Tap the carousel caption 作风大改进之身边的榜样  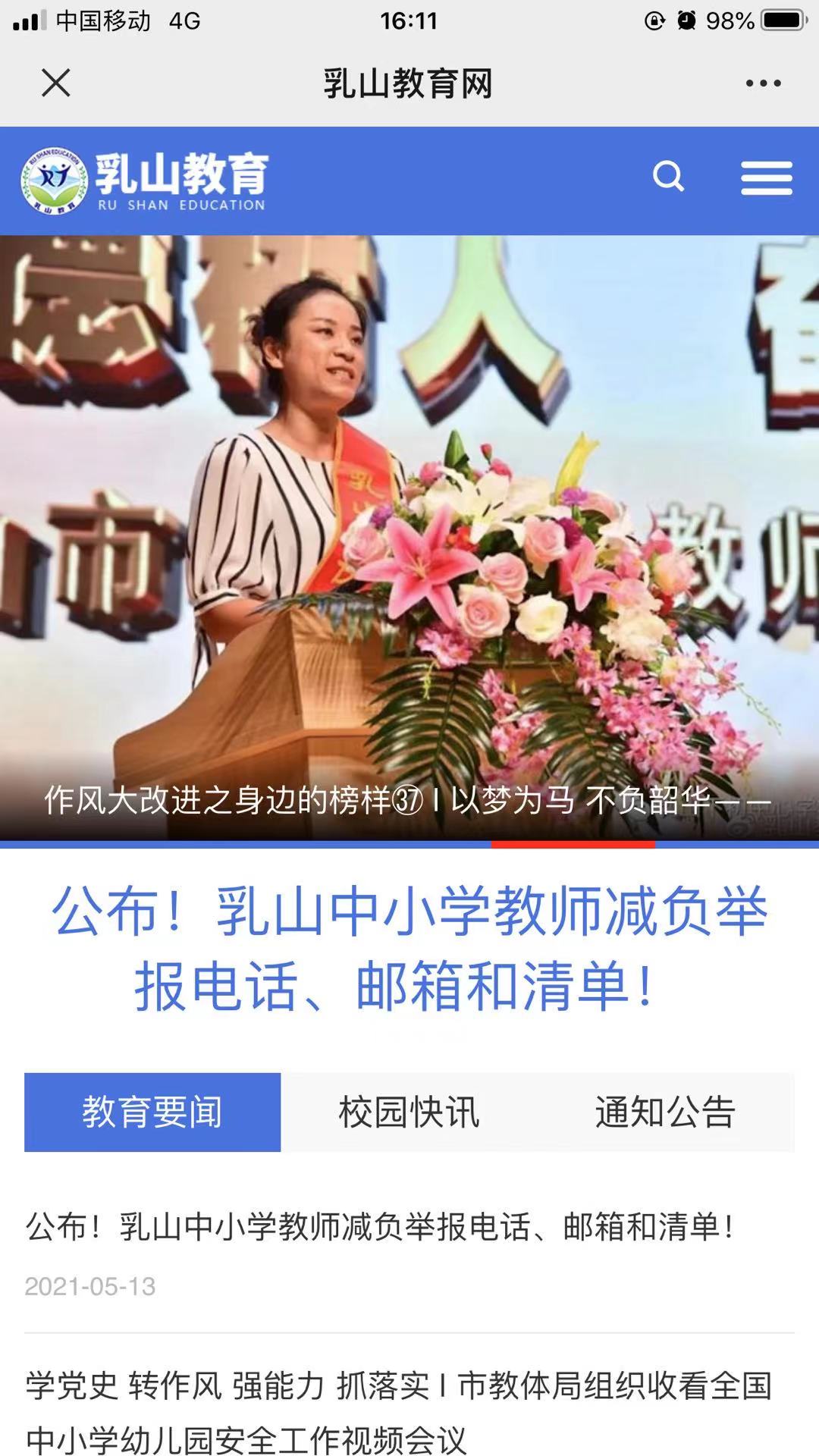click(x=409, y=800)
